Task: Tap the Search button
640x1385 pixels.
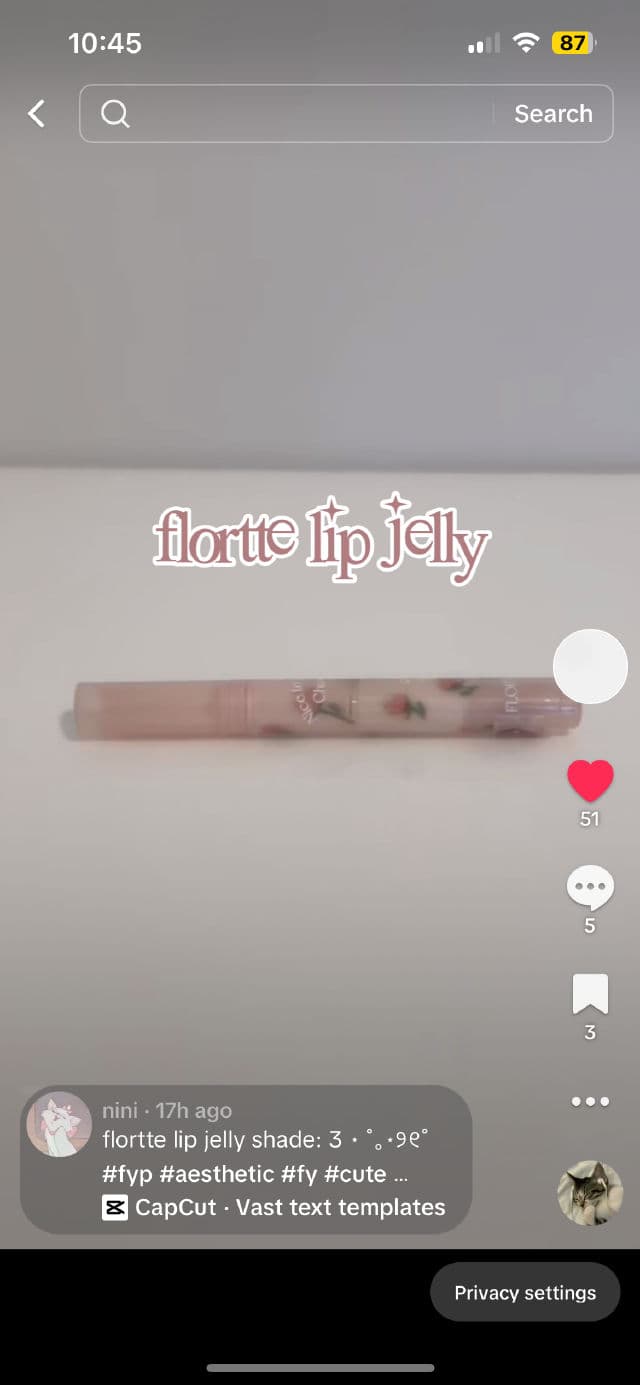Action: click(x=553, y=114)
